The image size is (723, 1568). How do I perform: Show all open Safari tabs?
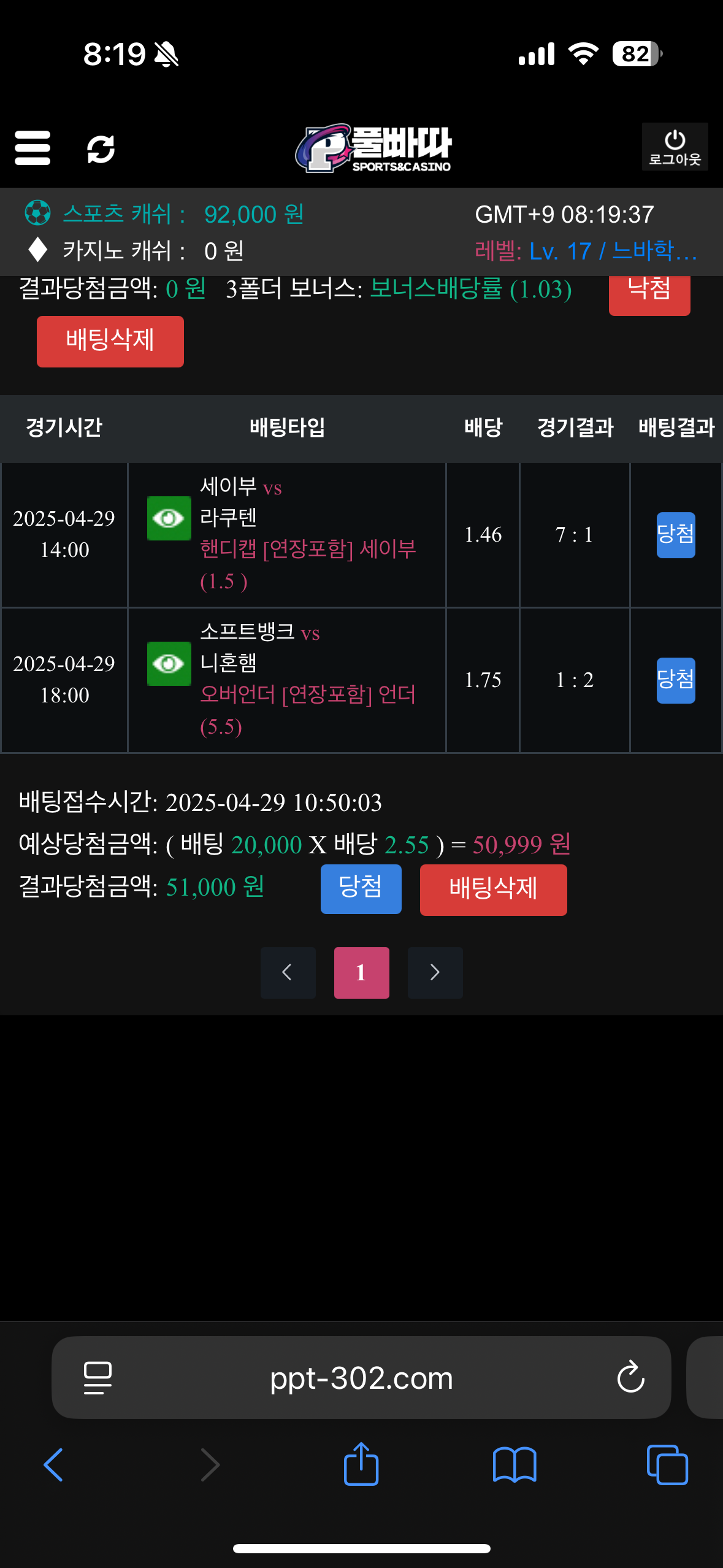(x=667, y=1465)
